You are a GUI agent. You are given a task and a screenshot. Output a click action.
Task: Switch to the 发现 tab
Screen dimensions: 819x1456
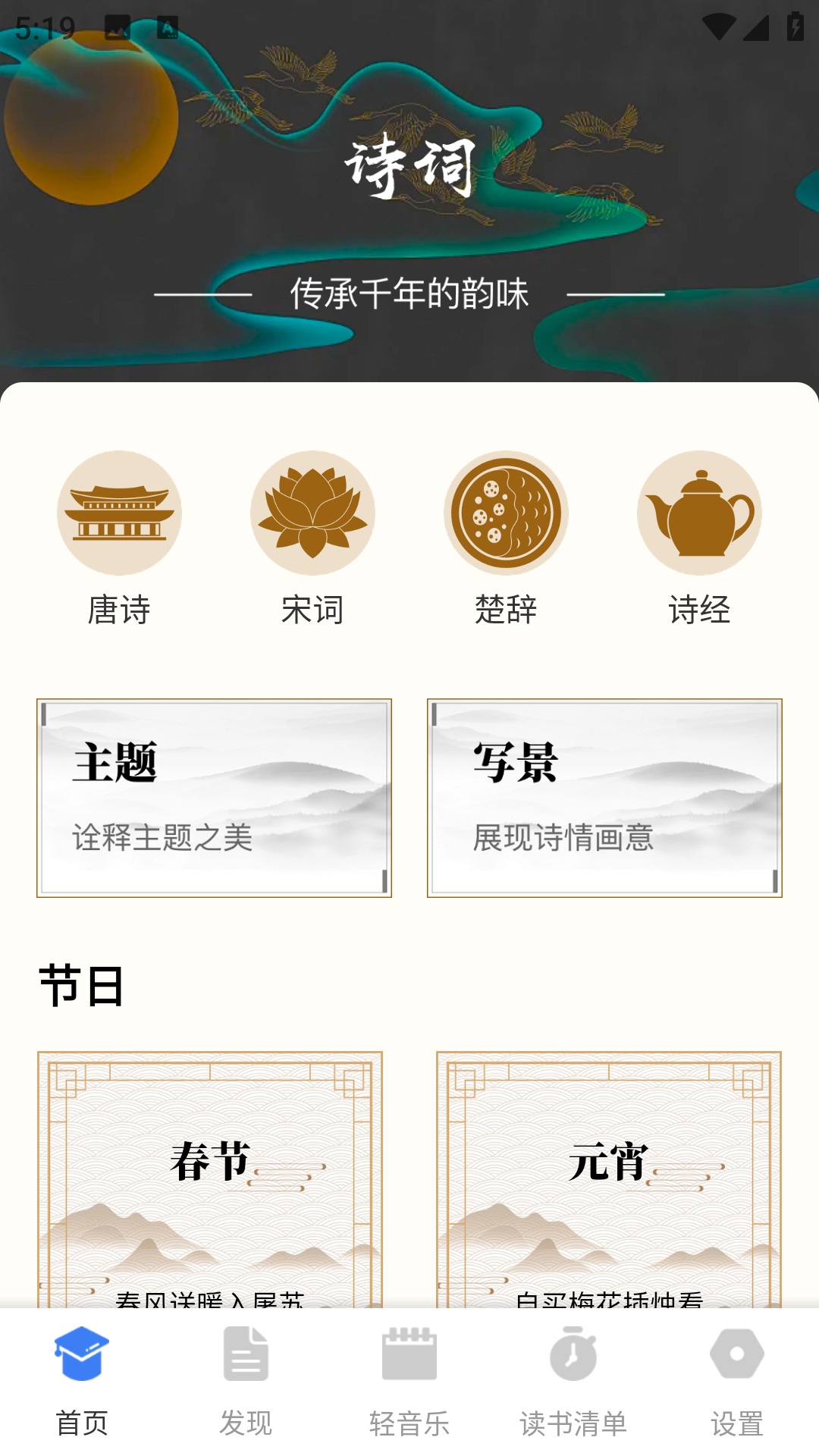246,1382
